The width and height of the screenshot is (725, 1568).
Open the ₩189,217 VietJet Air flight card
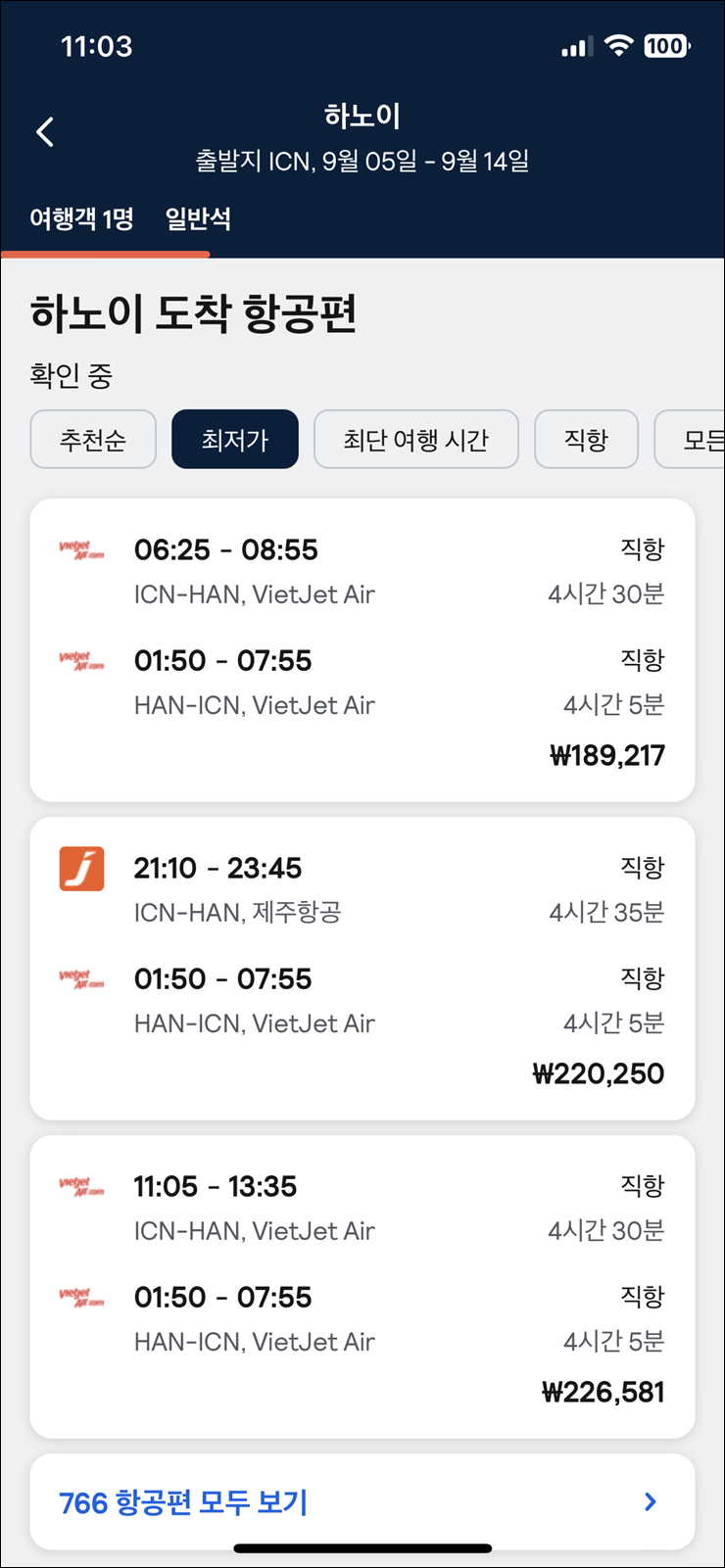coord(362,650)
